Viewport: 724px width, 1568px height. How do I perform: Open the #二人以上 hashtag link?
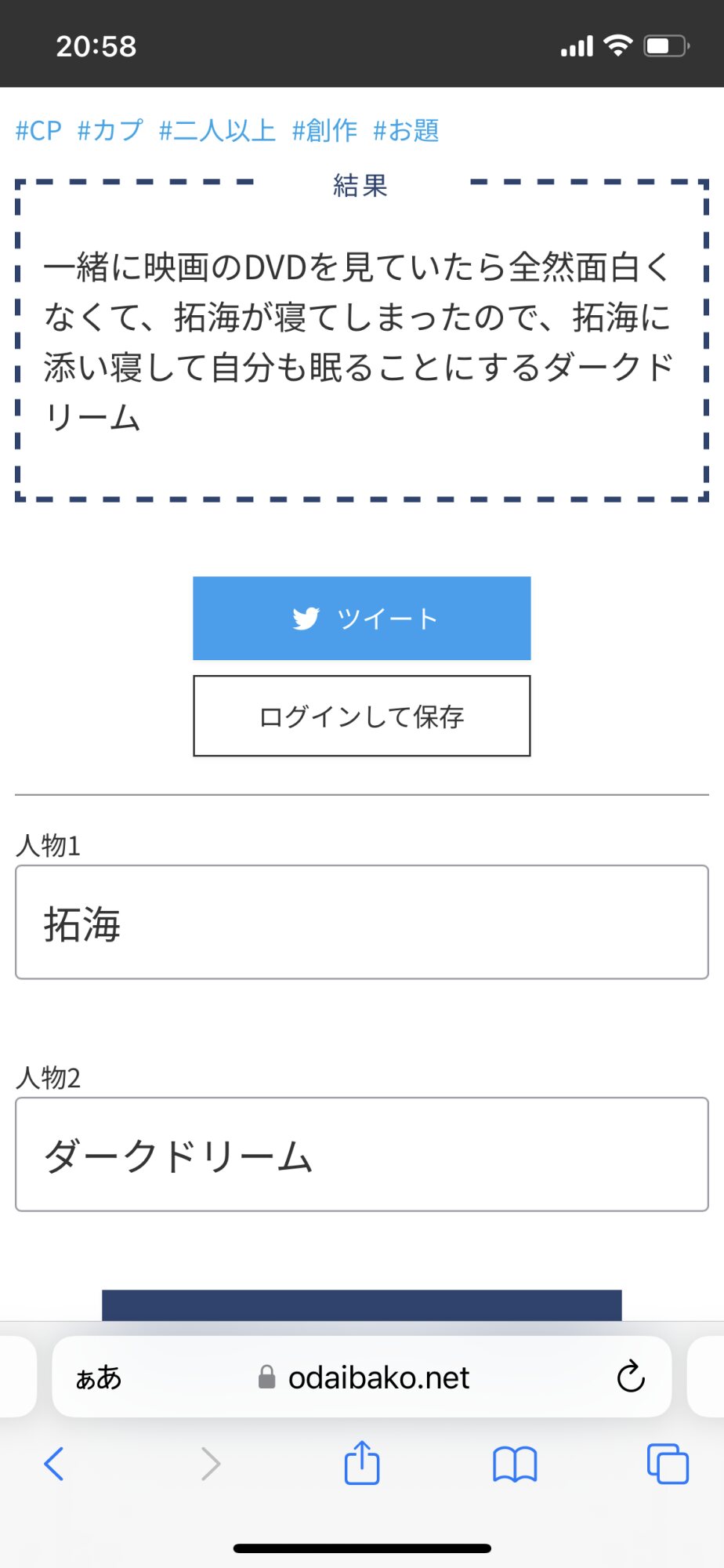coord(217,130)
